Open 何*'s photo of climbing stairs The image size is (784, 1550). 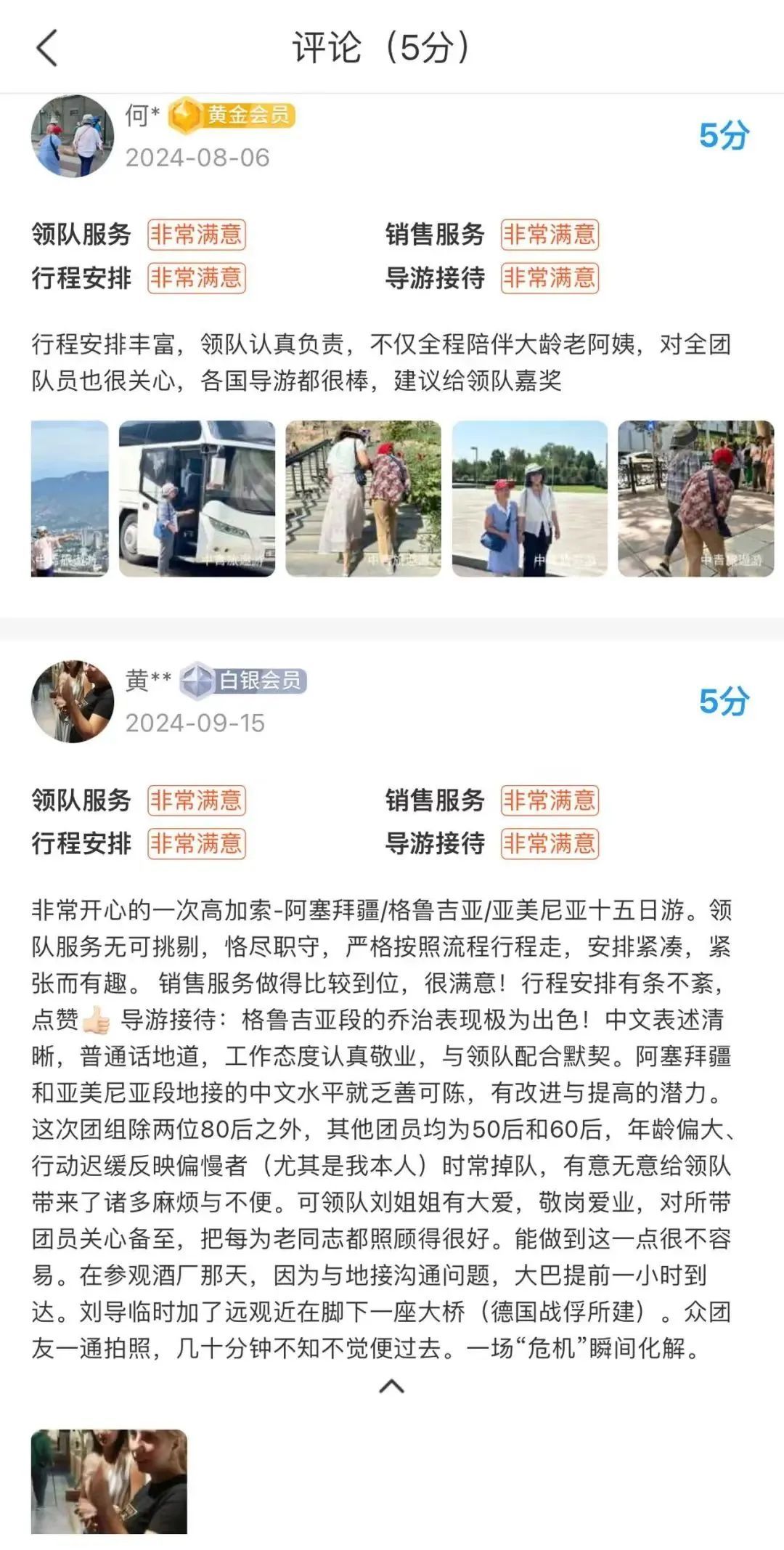[363, 498]
